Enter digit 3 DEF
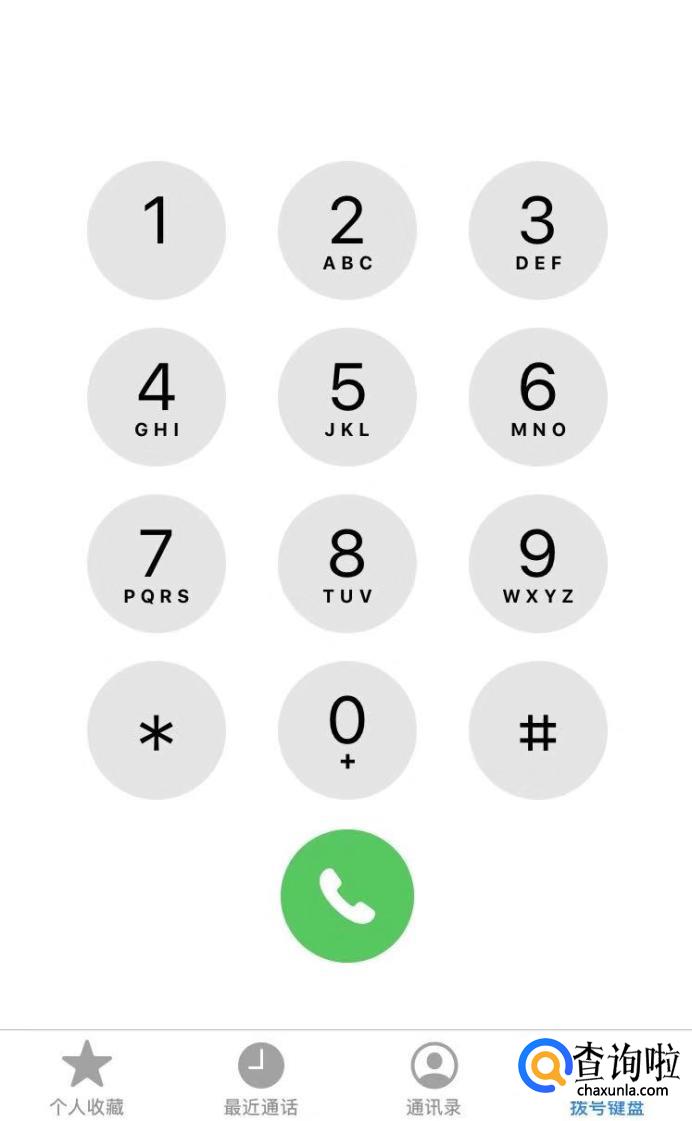 pyautogui.click(x=538, y=230)
